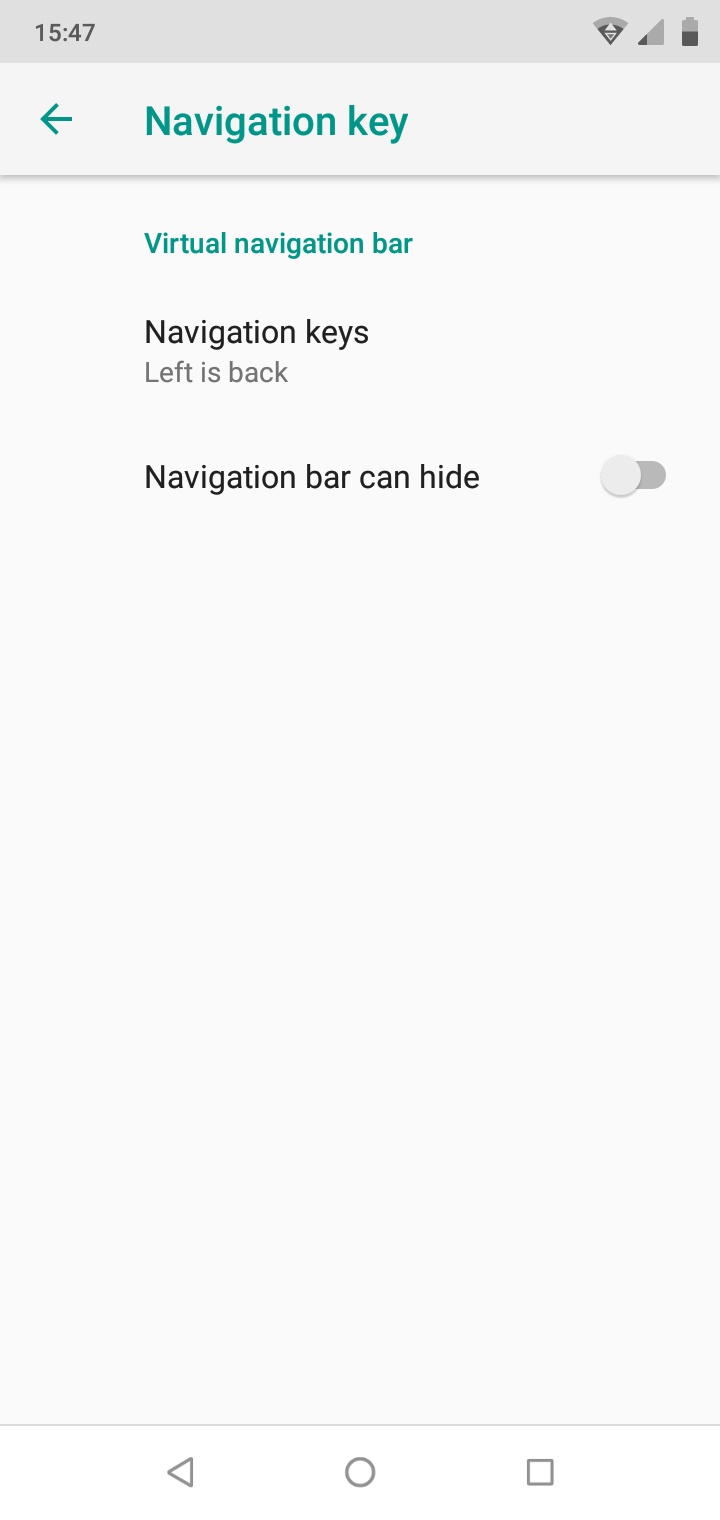Tap the system home button
Image resolution: width=720 pixels, height=1520 pixels.
click(360, 1471)
